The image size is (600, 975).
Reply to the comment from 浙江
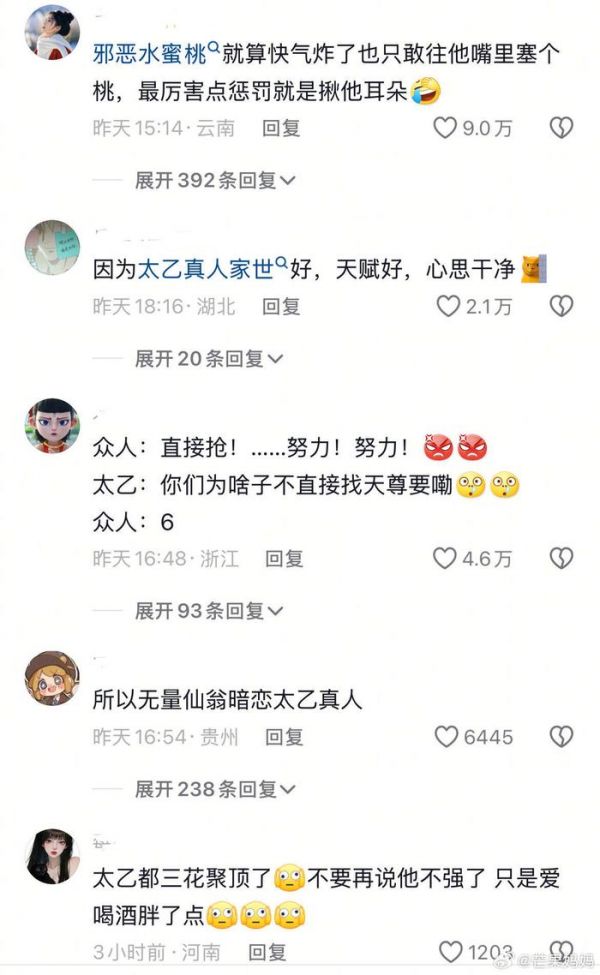click(284, 559)
